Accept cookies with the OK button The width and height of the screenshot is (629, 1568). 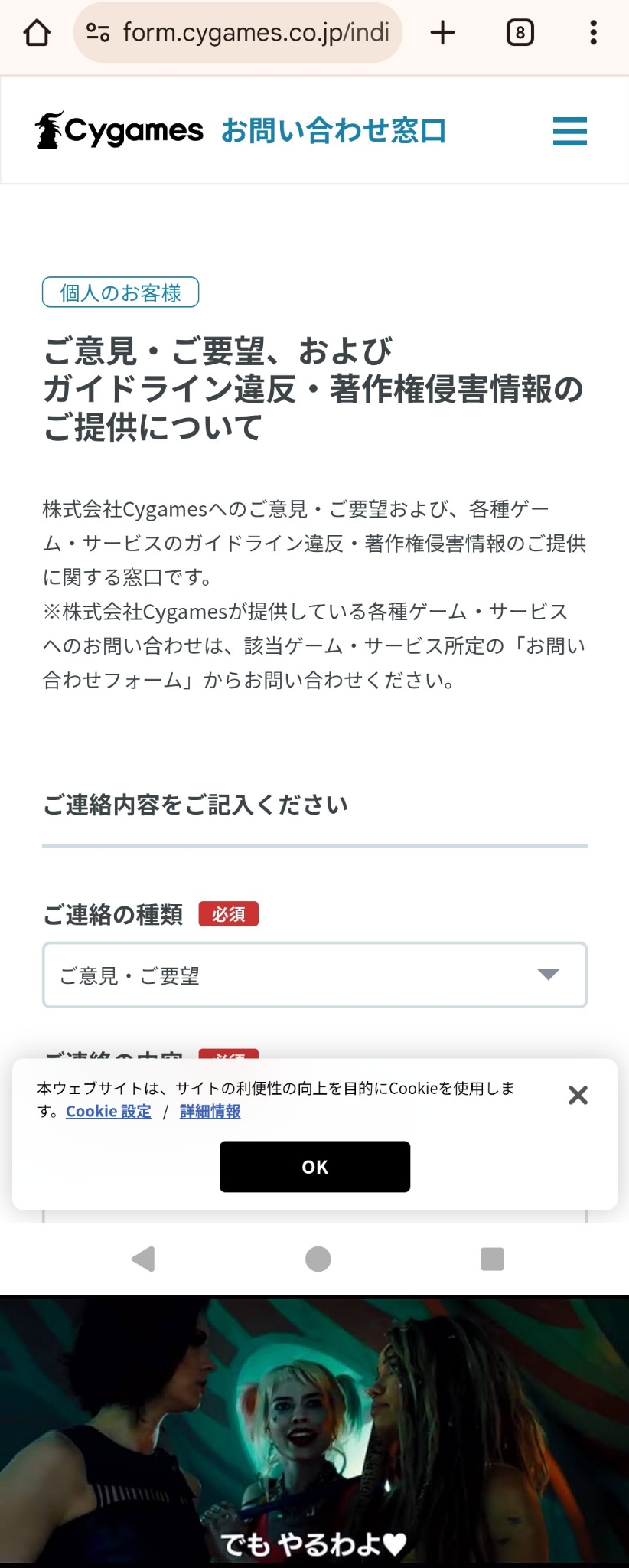pyautogui.click(x=314, y=1167)
